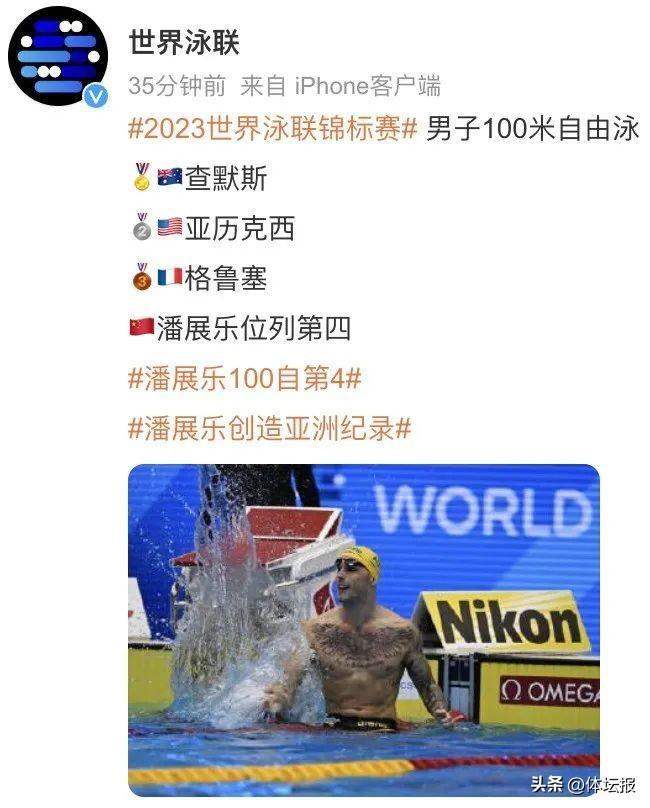Open the 世界泳联 profile avatar
The width and height of the screenshot is (650, 808).
[x=57, y=56]
